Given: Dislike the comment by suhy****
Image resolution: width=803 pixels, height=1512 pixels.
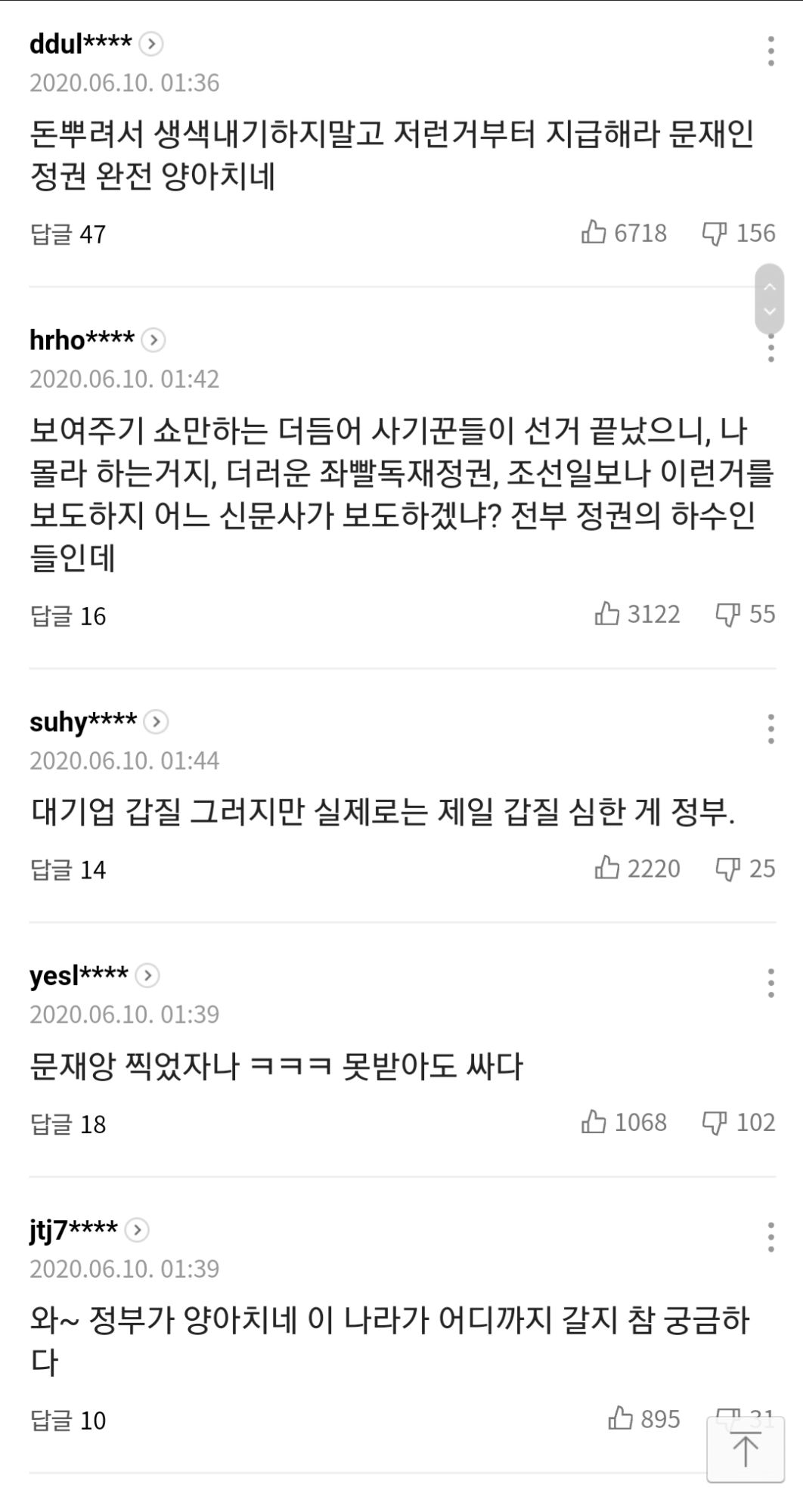Looking at the screenshot, I should (746, 868).
